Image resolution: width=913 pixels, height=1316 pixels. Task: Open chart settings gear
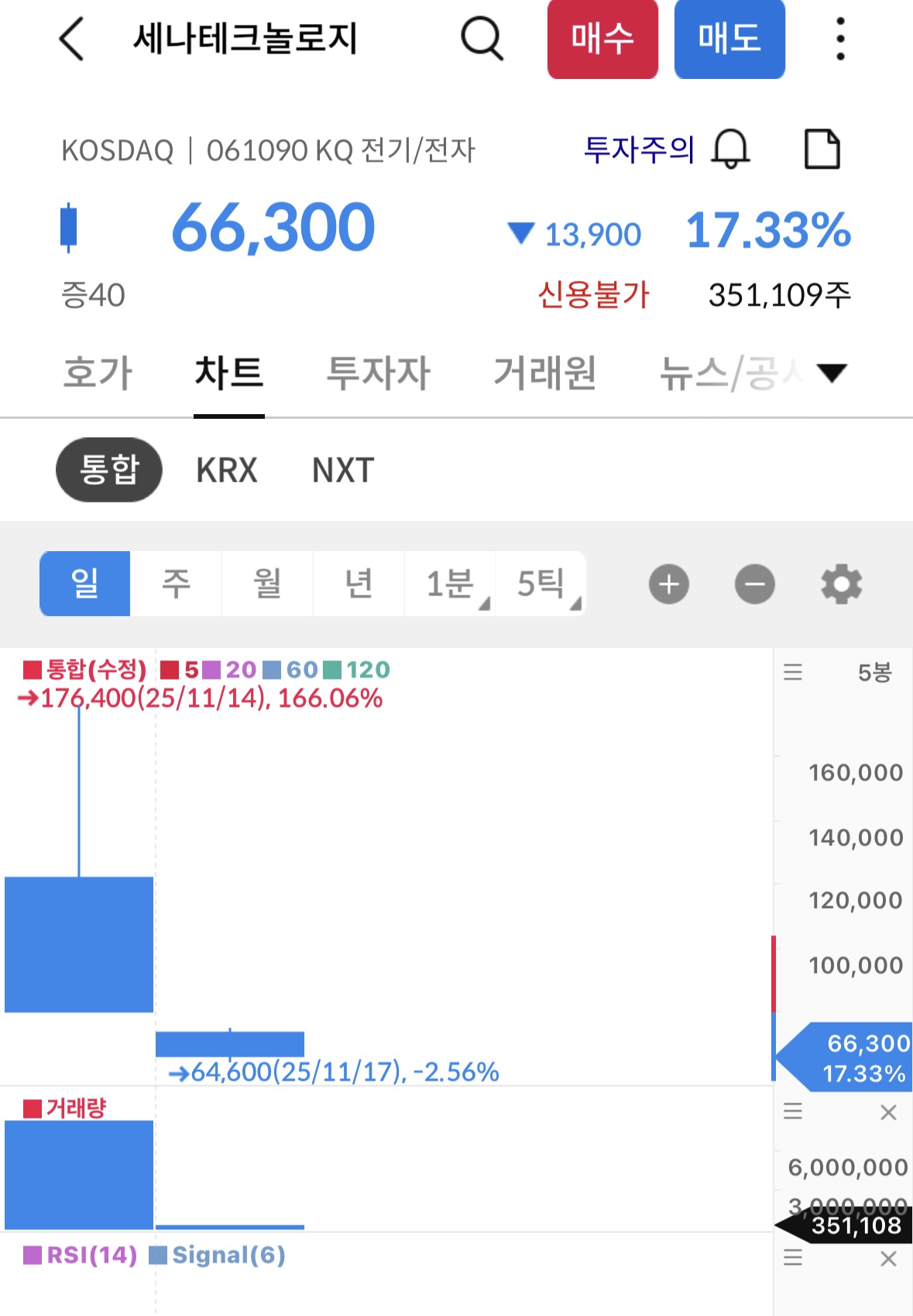point(841,584)
